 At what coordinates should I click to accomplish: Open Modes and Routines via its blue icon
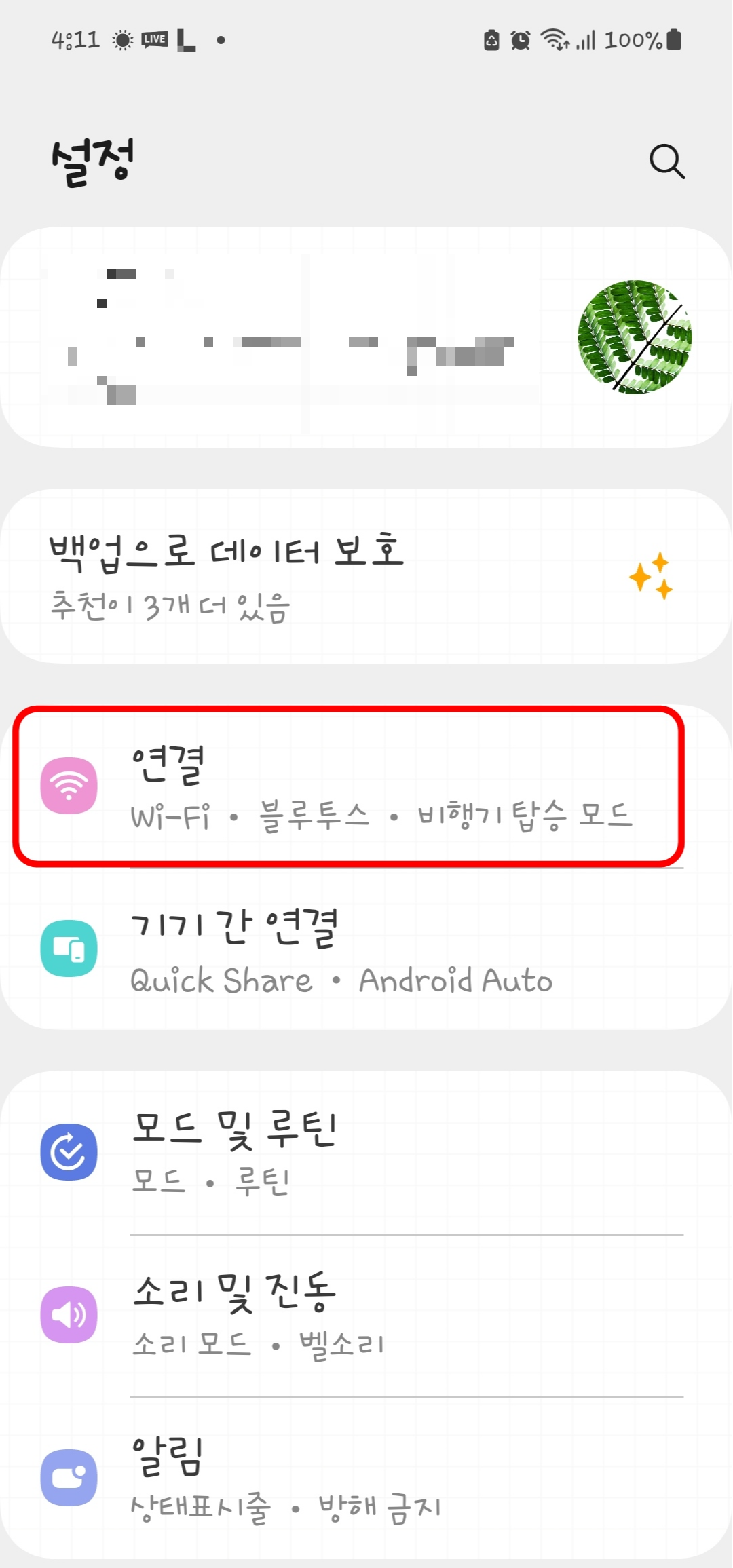[69, 1150]
